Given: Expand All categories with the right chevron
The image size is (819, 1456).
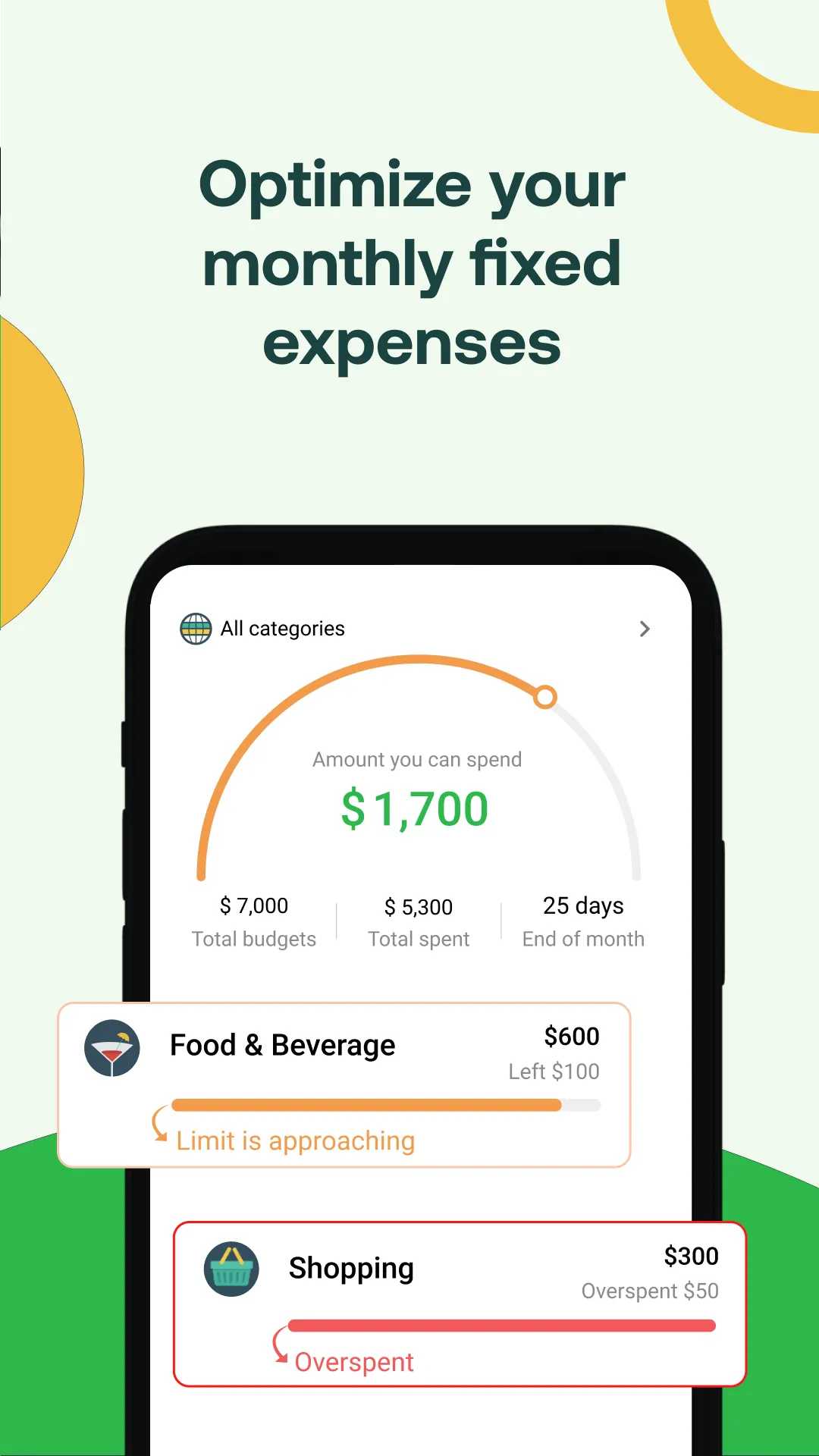Looking at the screenshot, I should coord(644,629).
